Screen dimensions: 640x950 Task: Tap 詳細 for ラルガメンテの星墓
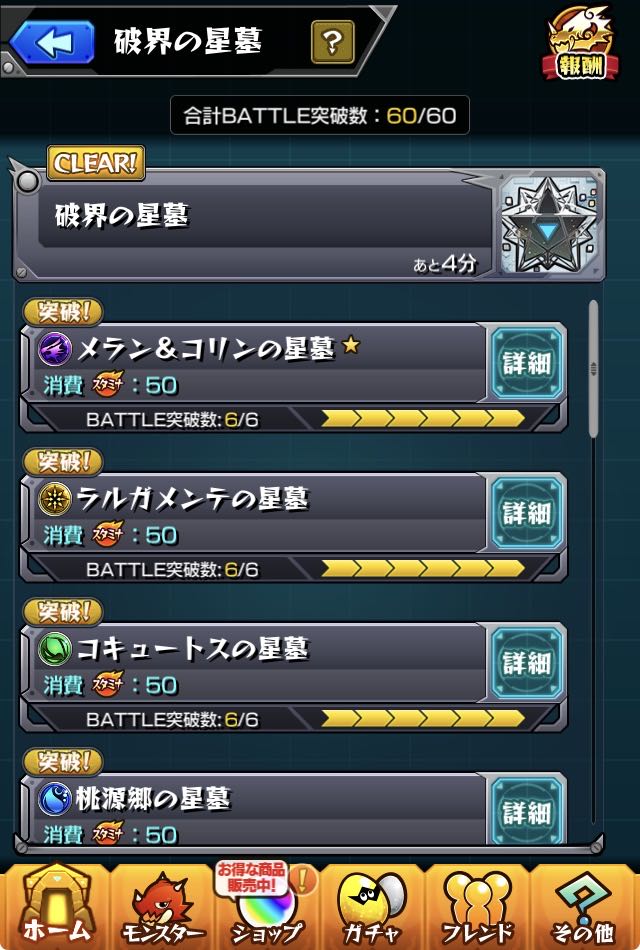[526, 513]
